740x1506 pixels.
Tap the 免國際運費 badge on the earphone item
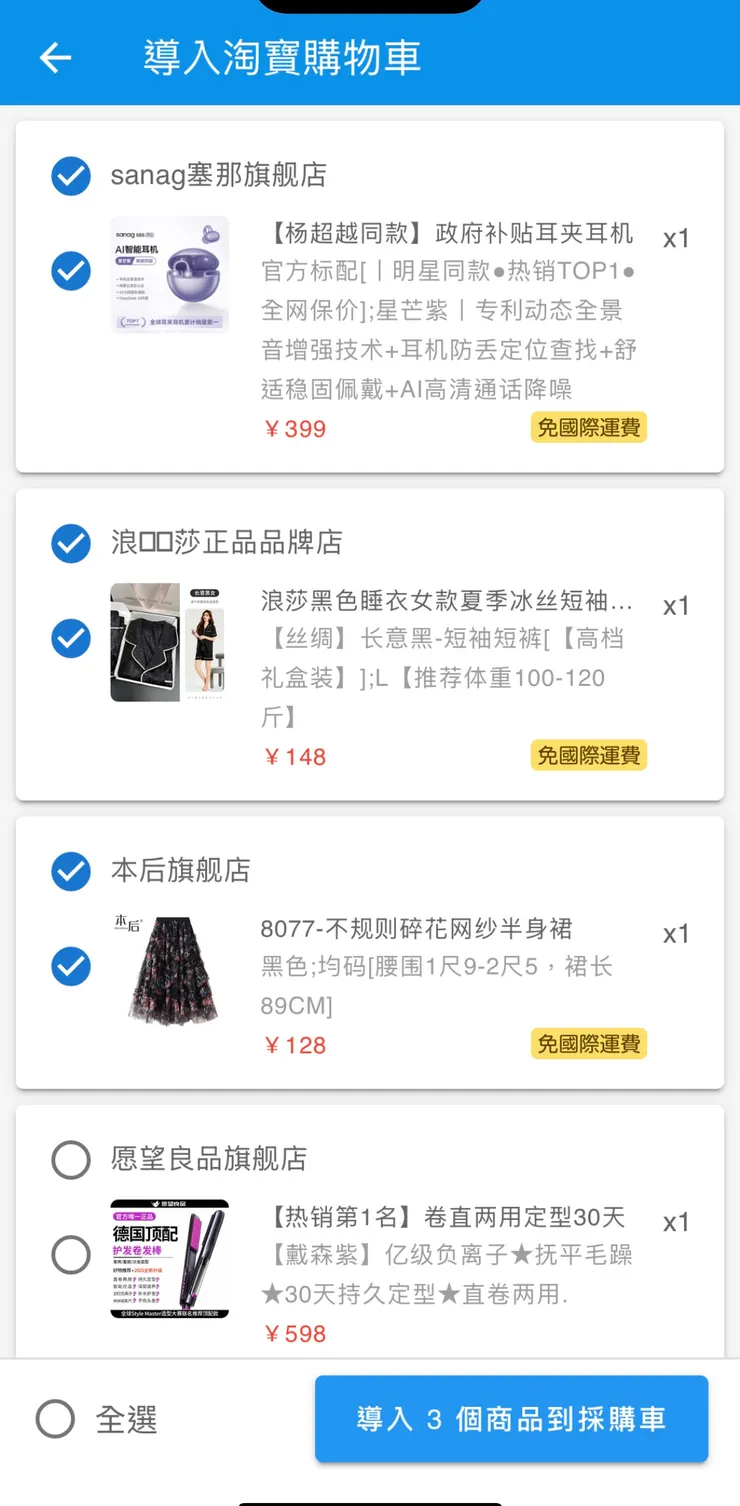[588, 427]
